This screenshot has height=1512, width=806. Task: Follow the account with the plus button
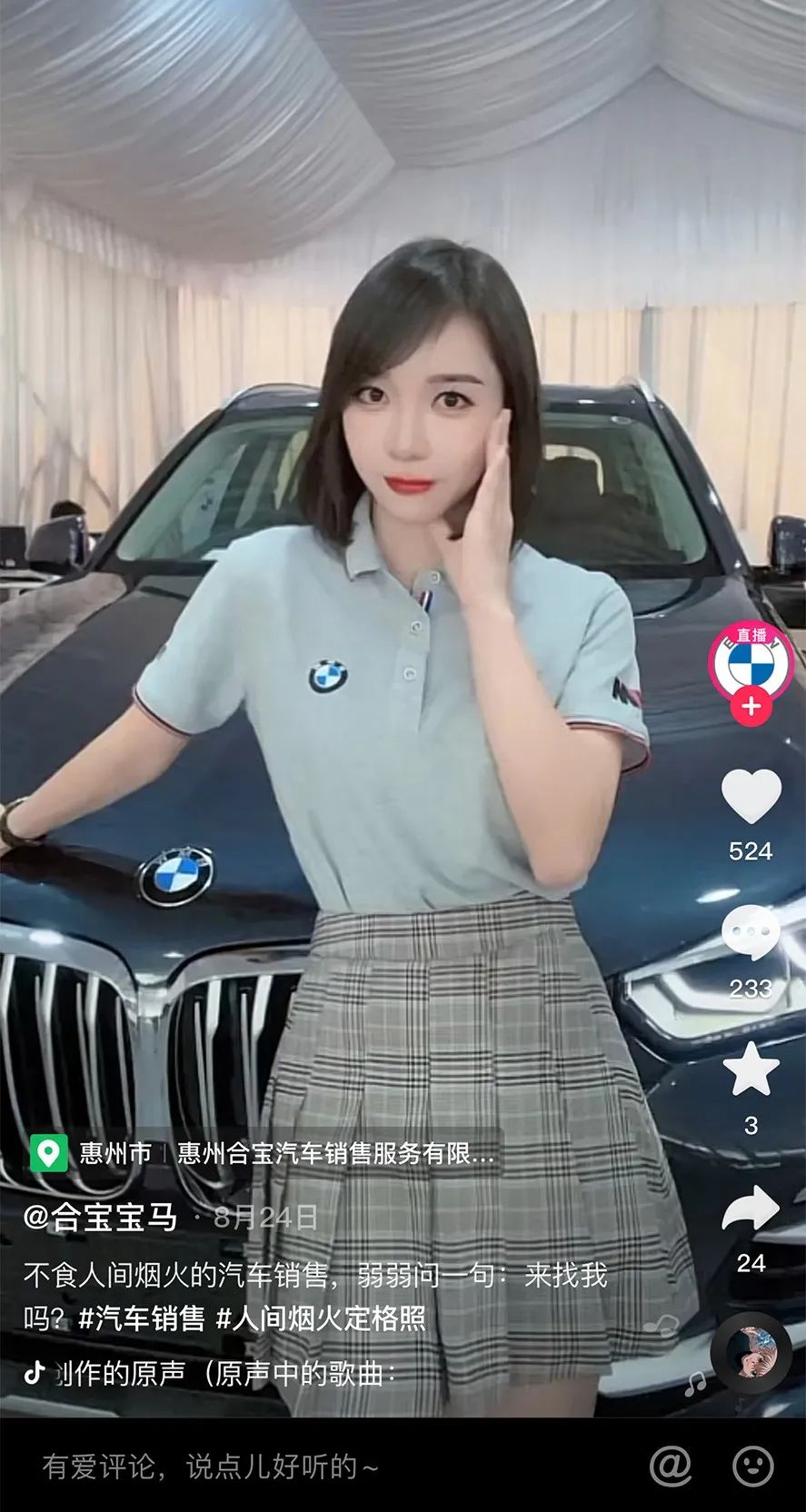(751, 706)
